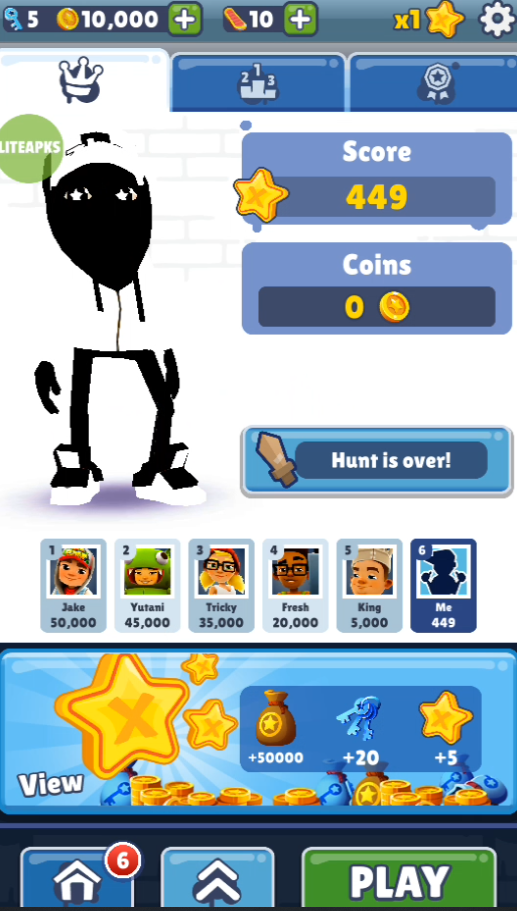Select the Me leaderboard card

pos(443,586)
